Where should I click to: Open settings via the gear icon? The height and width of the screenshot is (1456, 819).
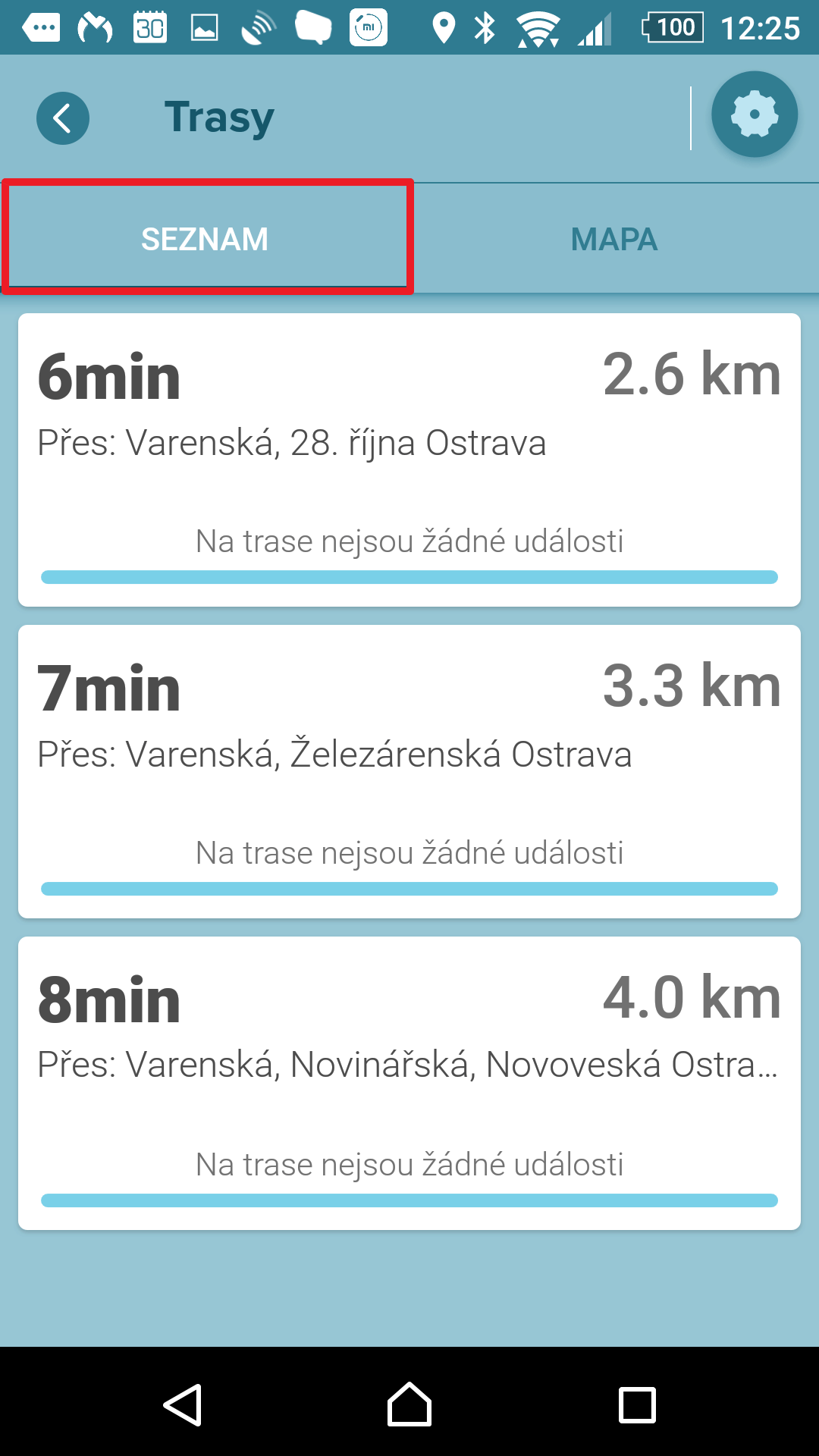(x=755, y=115)
